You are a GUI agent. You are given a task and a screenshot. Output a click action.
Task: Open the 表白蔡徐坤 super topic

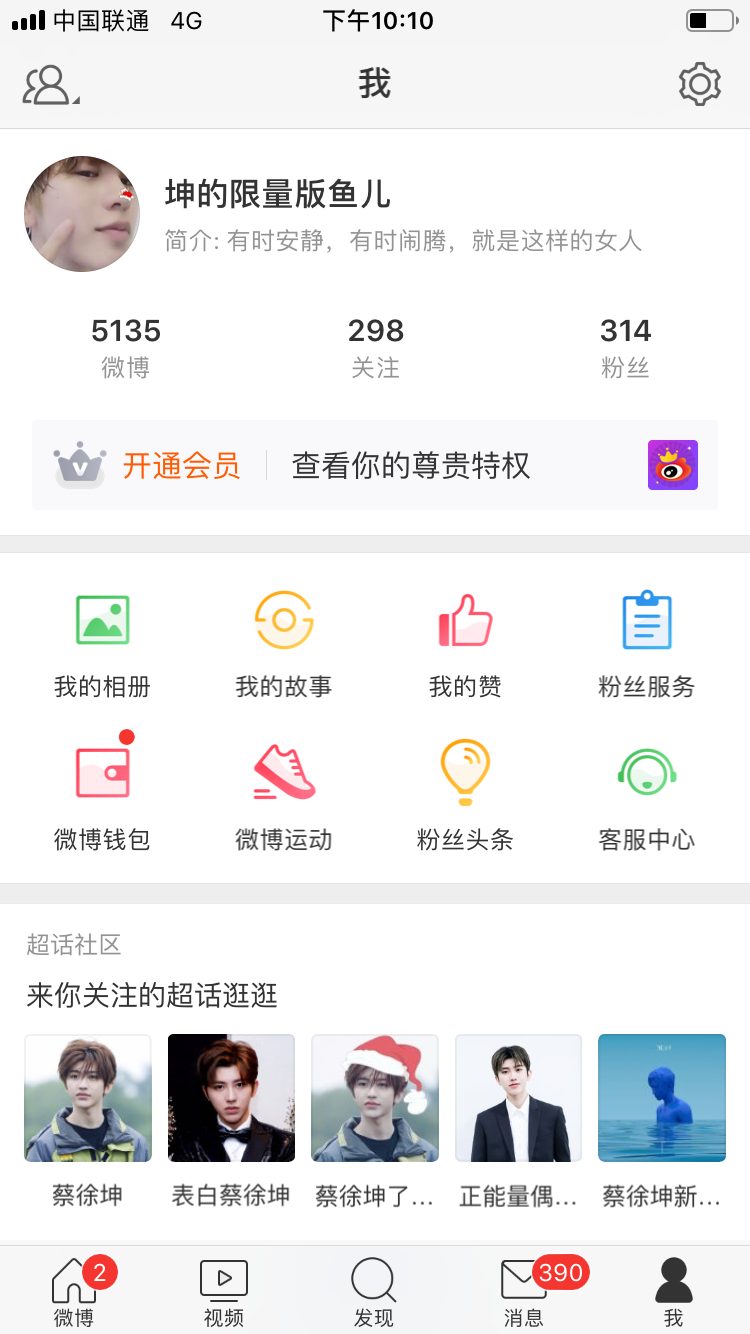click(x=231, y=1118)
